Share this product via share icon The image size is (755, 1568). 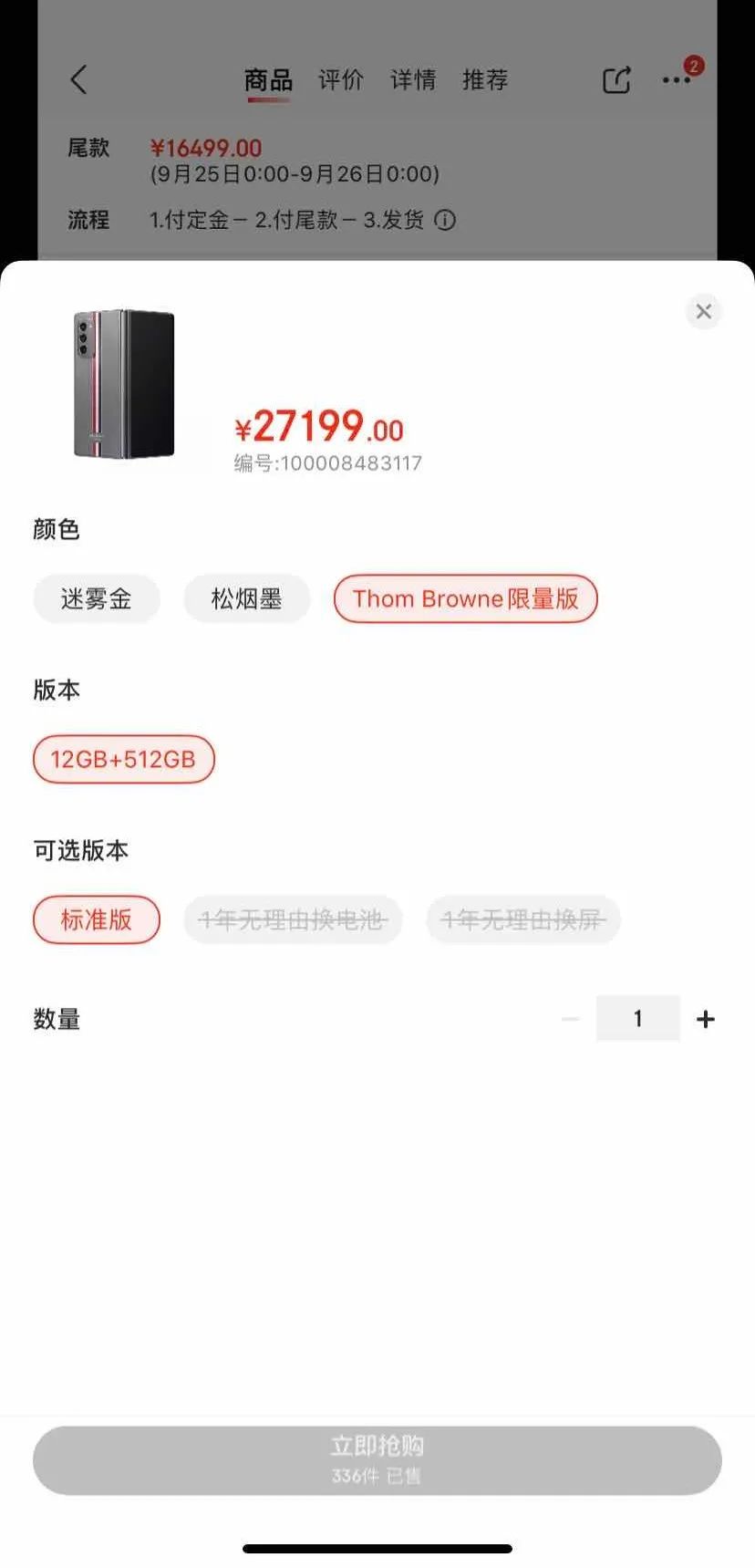(x=616, y=80)
